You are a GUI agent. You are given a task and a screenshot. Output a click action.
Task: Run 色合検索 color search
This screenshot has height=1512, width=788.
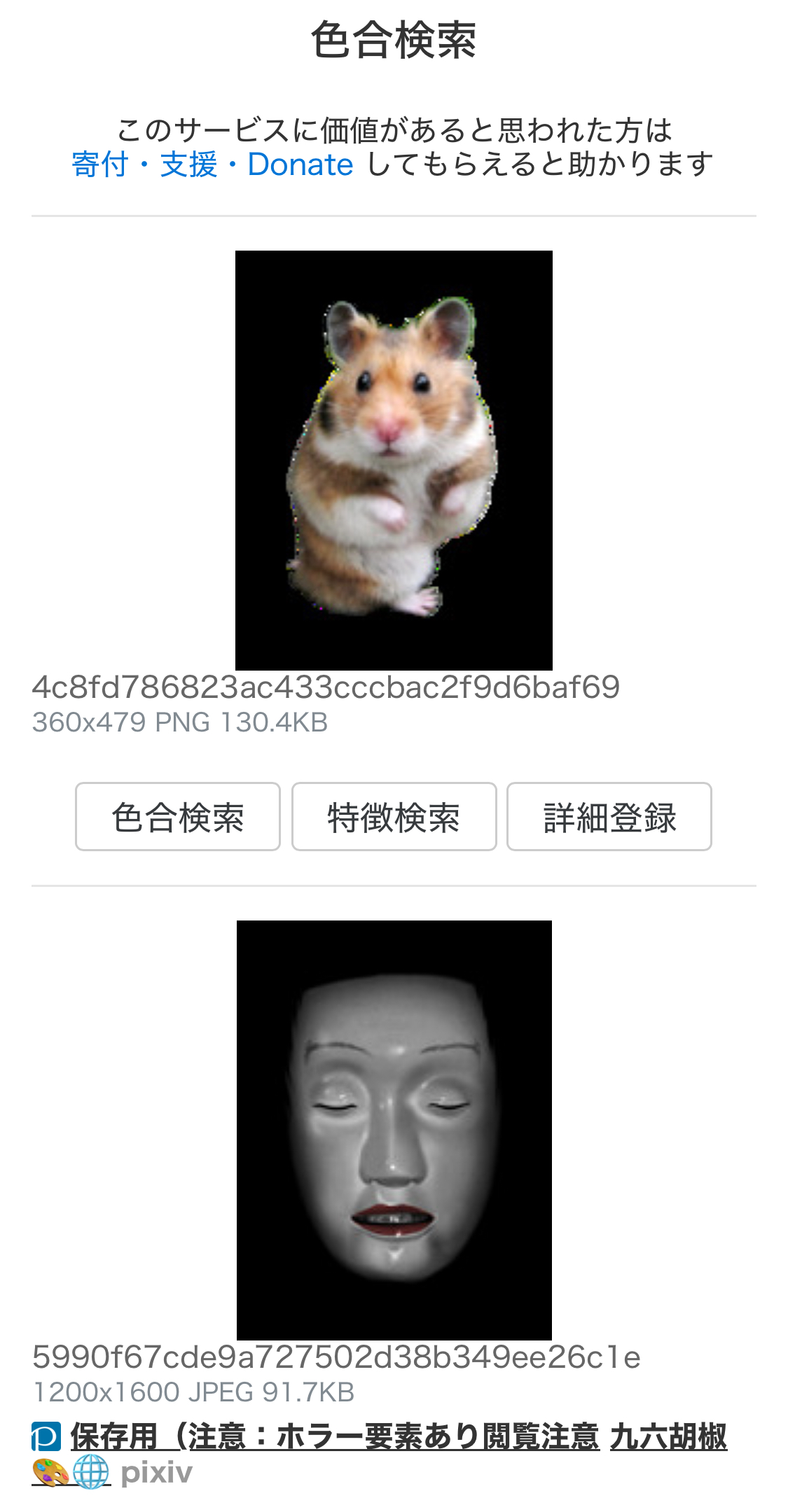point(178,817)
